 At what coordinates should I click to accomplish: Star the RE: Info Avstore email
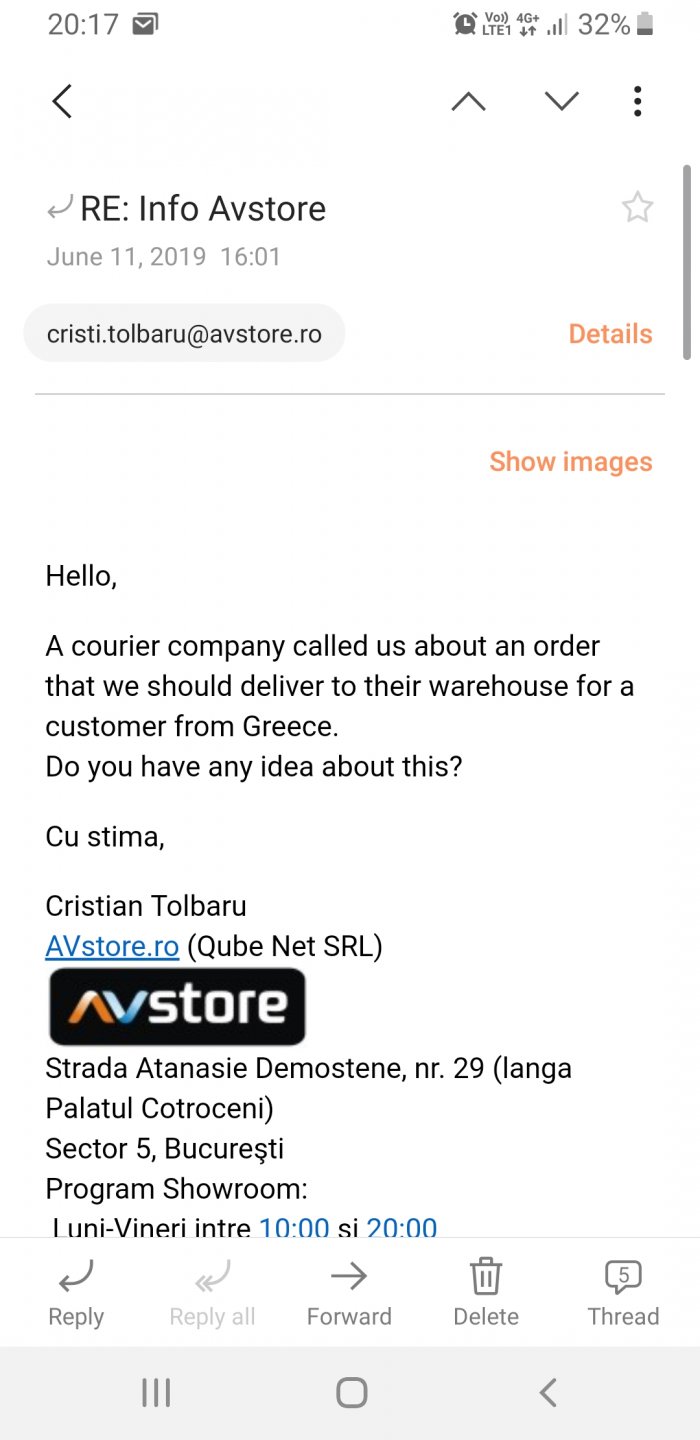(637, 208)
